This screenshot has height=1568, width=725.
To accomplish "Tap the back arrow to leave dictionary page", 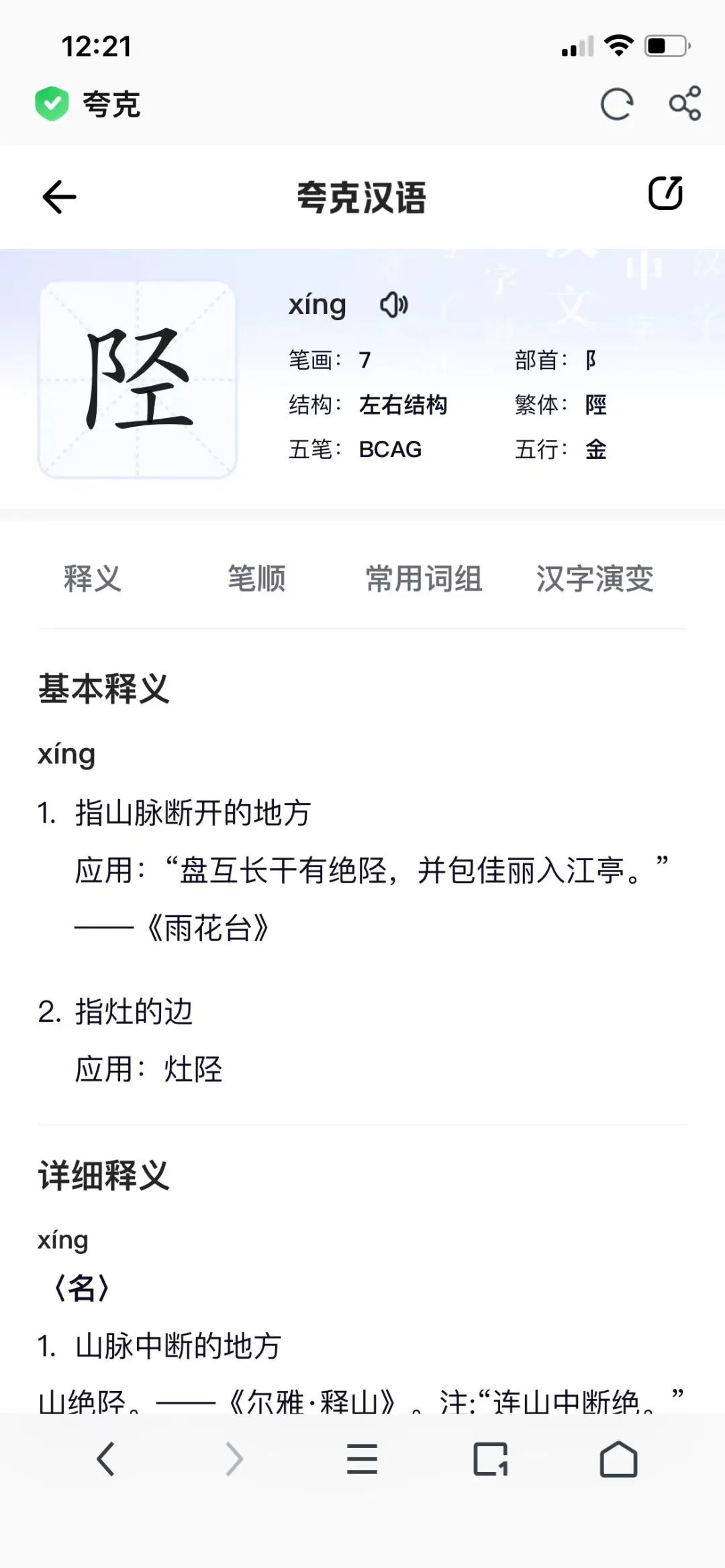I will (x=59, y=195).
